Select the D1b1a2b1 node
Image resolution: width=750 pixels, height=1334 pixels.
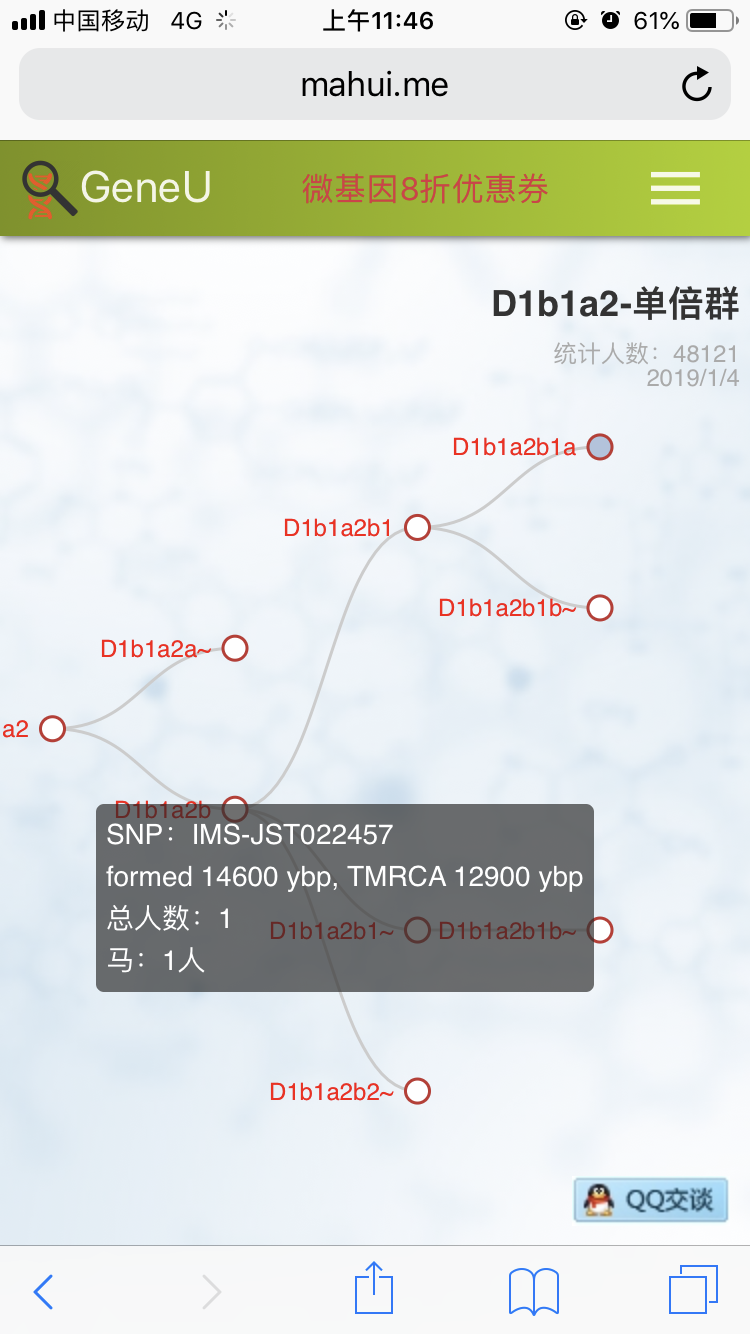417,527
